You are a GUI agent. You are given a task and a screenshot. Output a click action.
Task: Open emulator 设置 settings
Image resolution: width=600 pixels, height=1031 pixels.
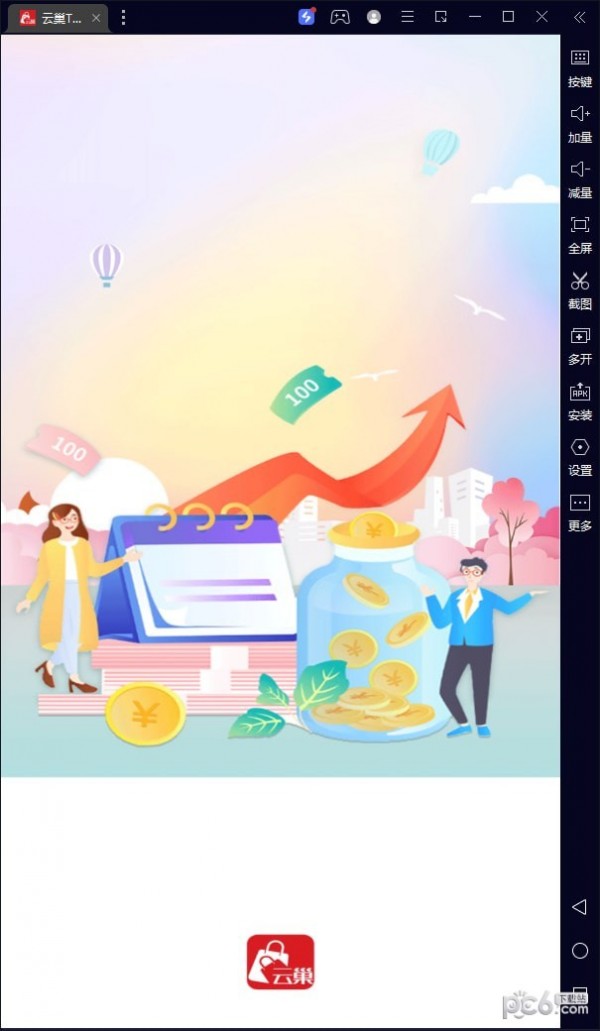(x=580, y=456)
